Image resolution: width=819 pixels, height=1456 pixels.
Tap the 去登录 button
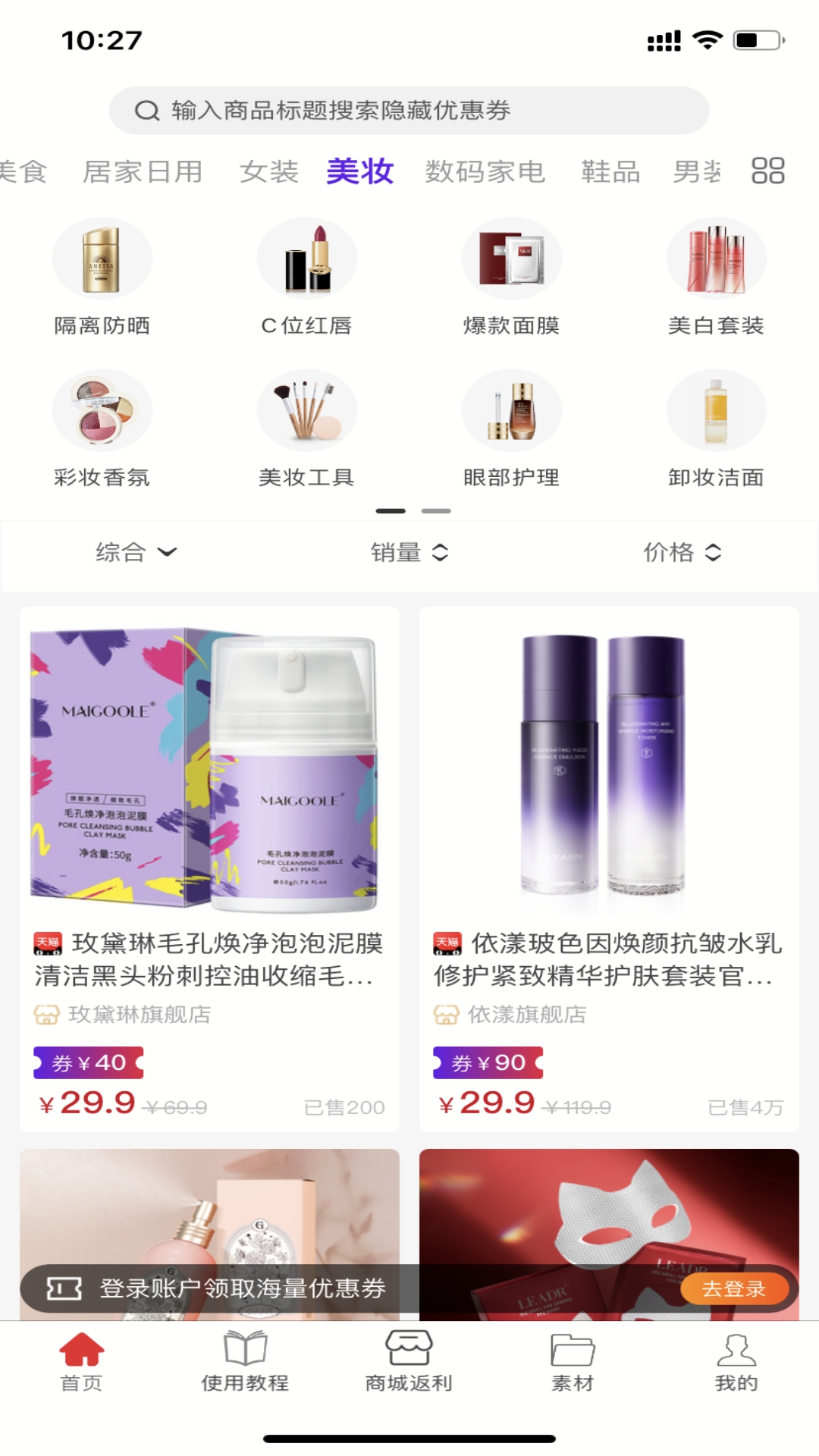(734, 1288)
